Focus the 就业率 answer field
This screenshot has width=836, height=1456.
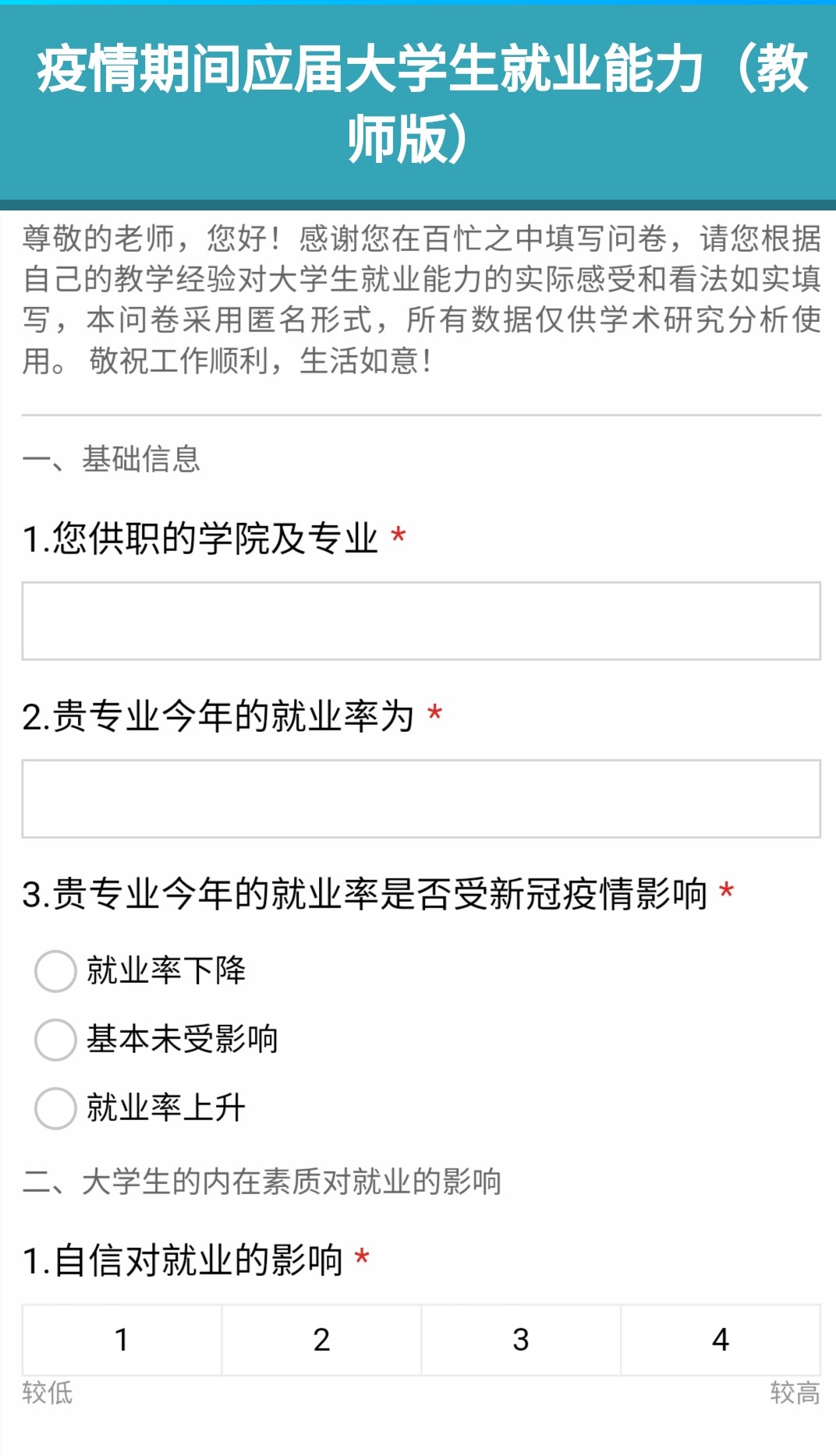tap(421, 798)
